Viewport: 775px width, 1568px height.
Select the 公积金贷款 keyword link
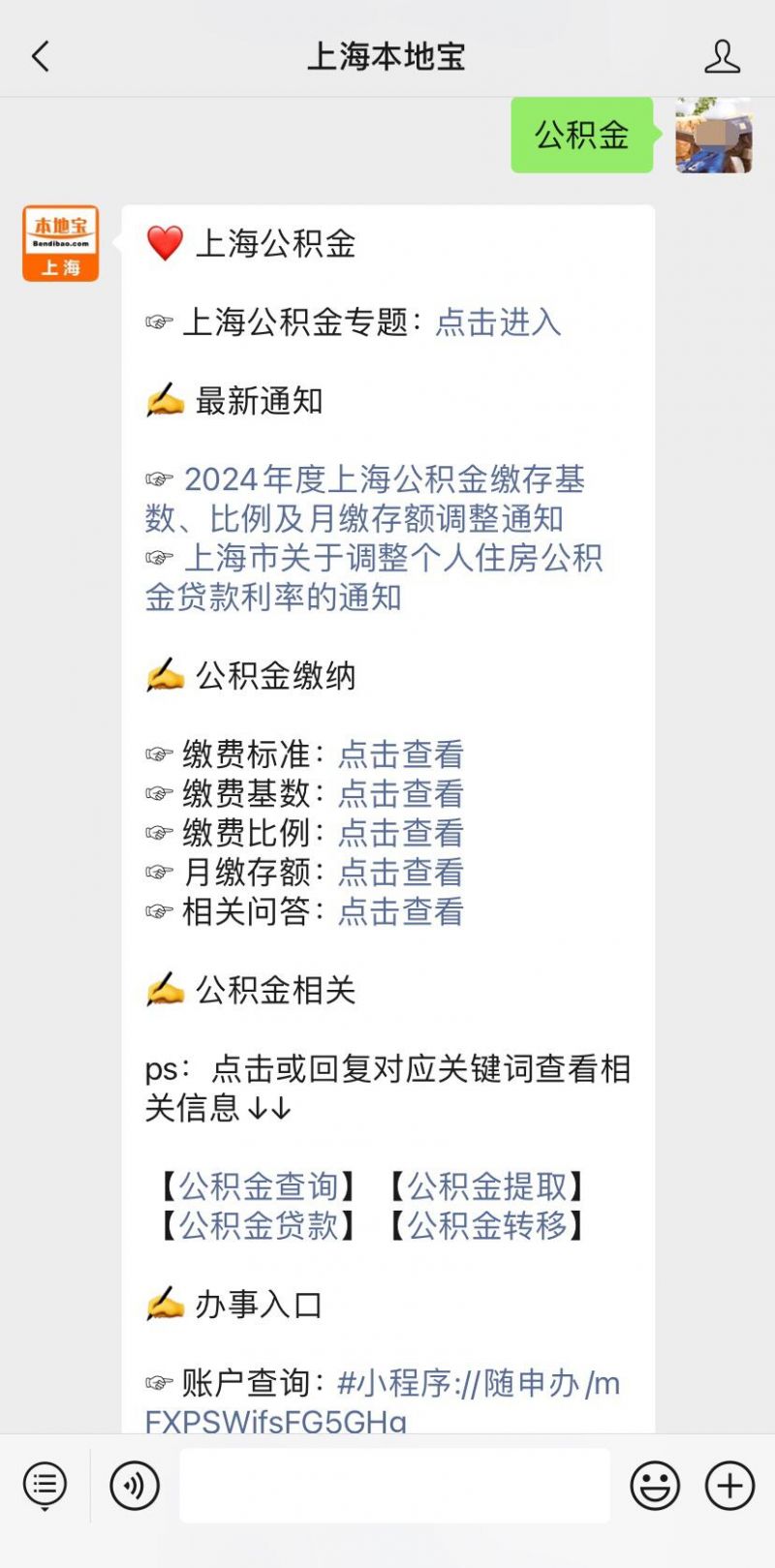259,1226
